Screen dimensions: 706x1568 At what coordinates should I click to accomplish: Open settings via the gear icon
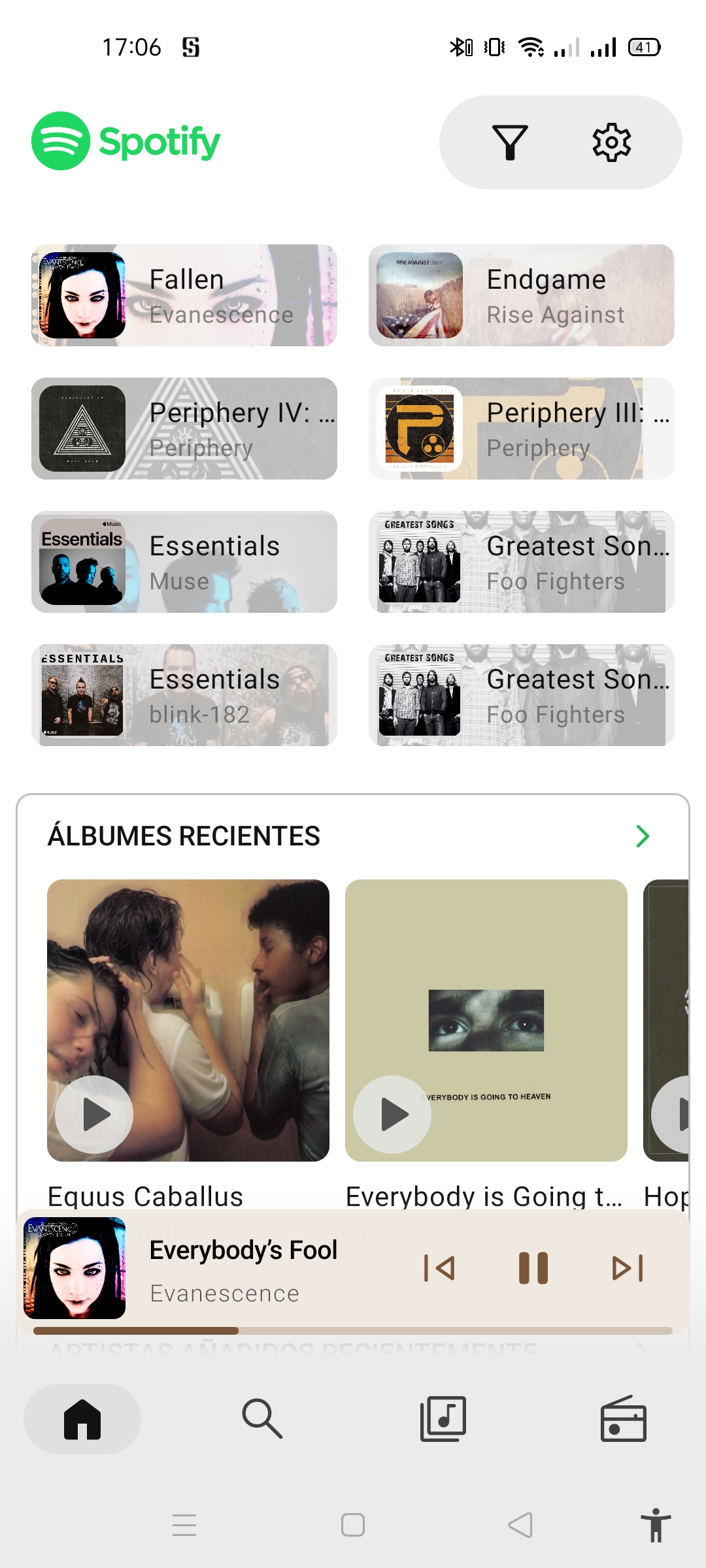(x=611, y=142)
